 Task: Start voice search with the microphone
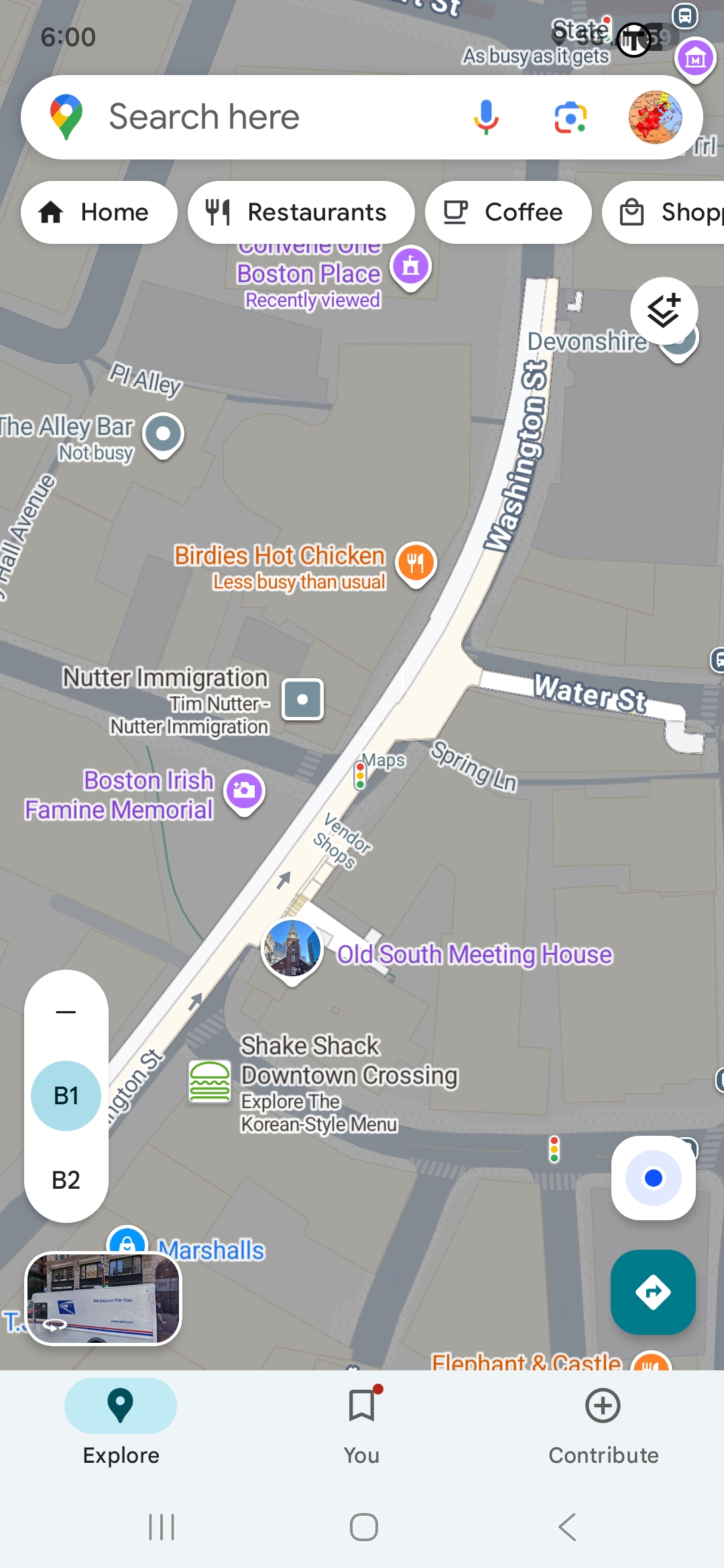(486, 117)
